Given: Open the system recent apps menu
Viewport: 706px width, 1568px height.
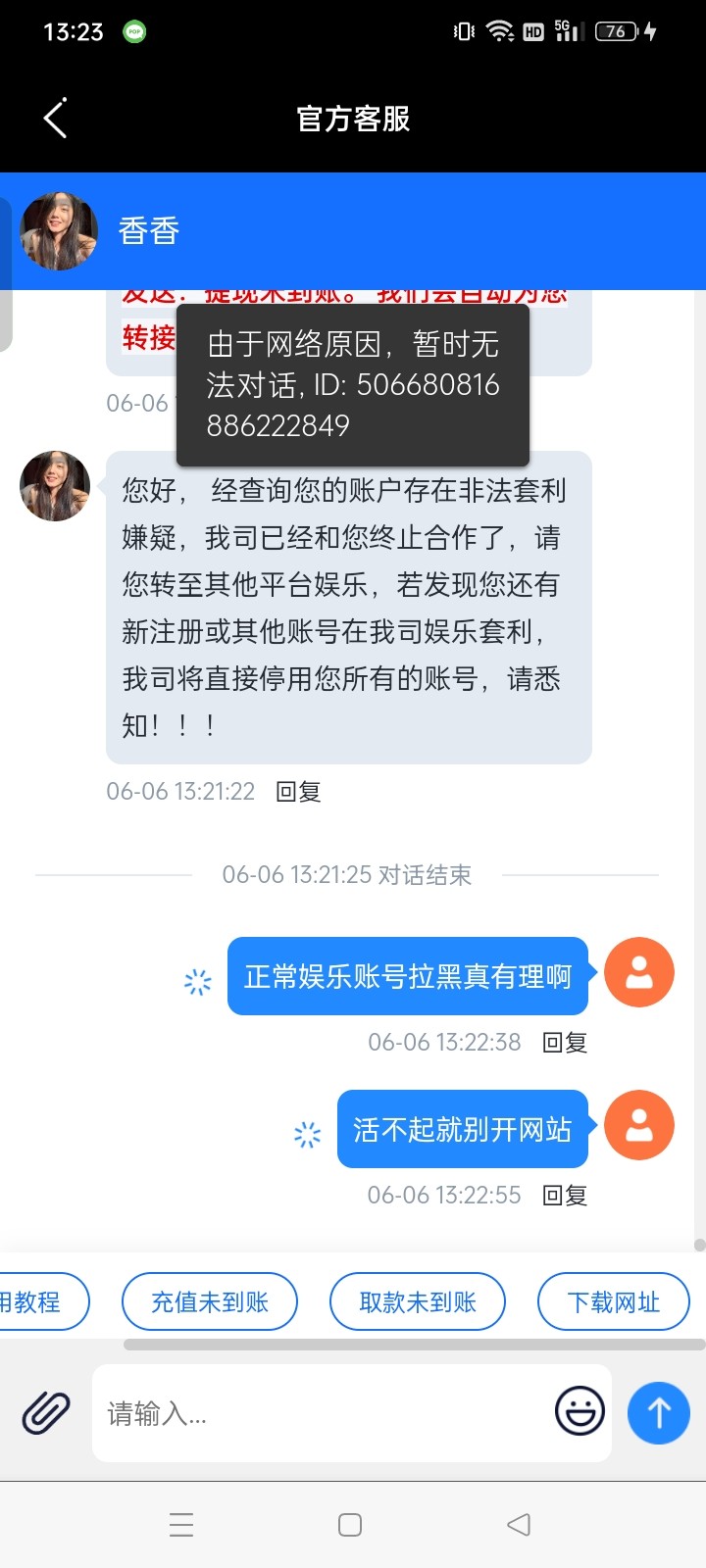Looking at the screenshot, I should point(181,1525).
